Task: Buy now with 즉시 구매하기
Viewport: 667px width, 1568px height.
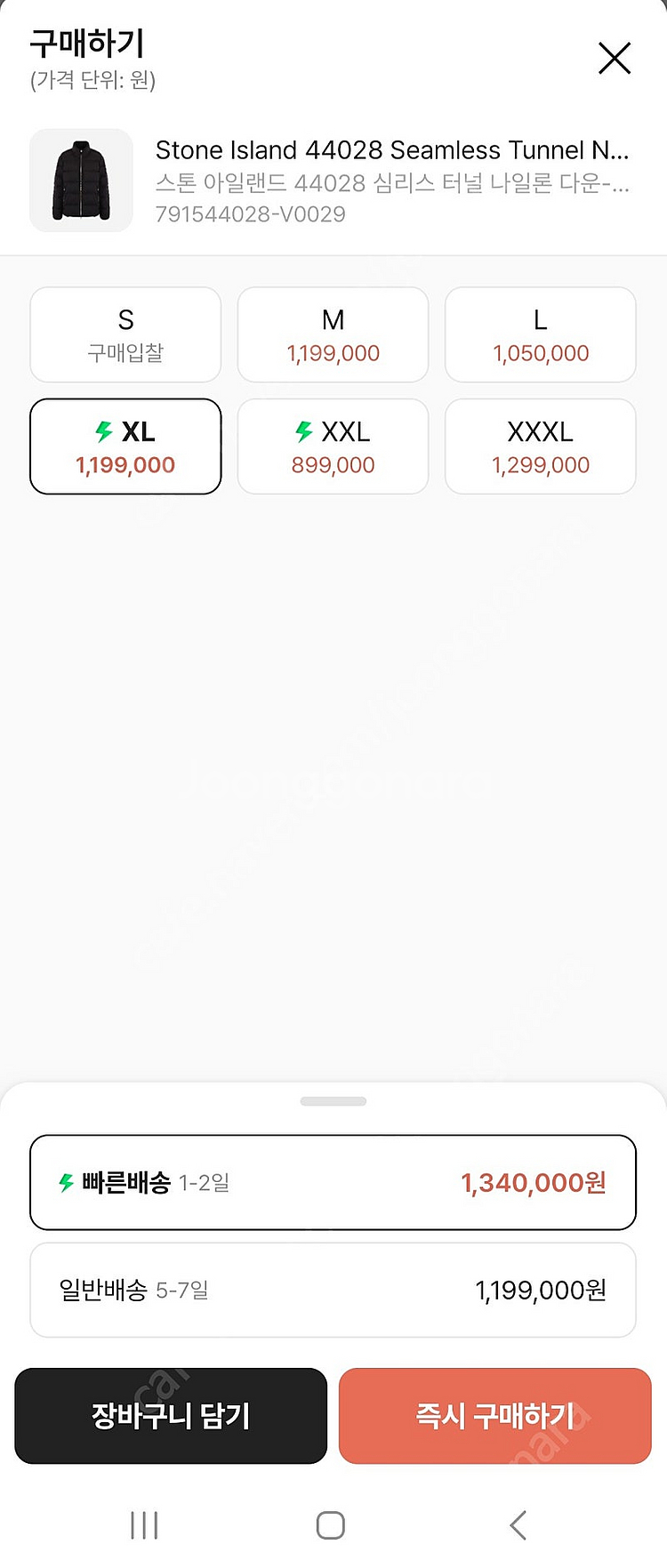Action: 495,1415
